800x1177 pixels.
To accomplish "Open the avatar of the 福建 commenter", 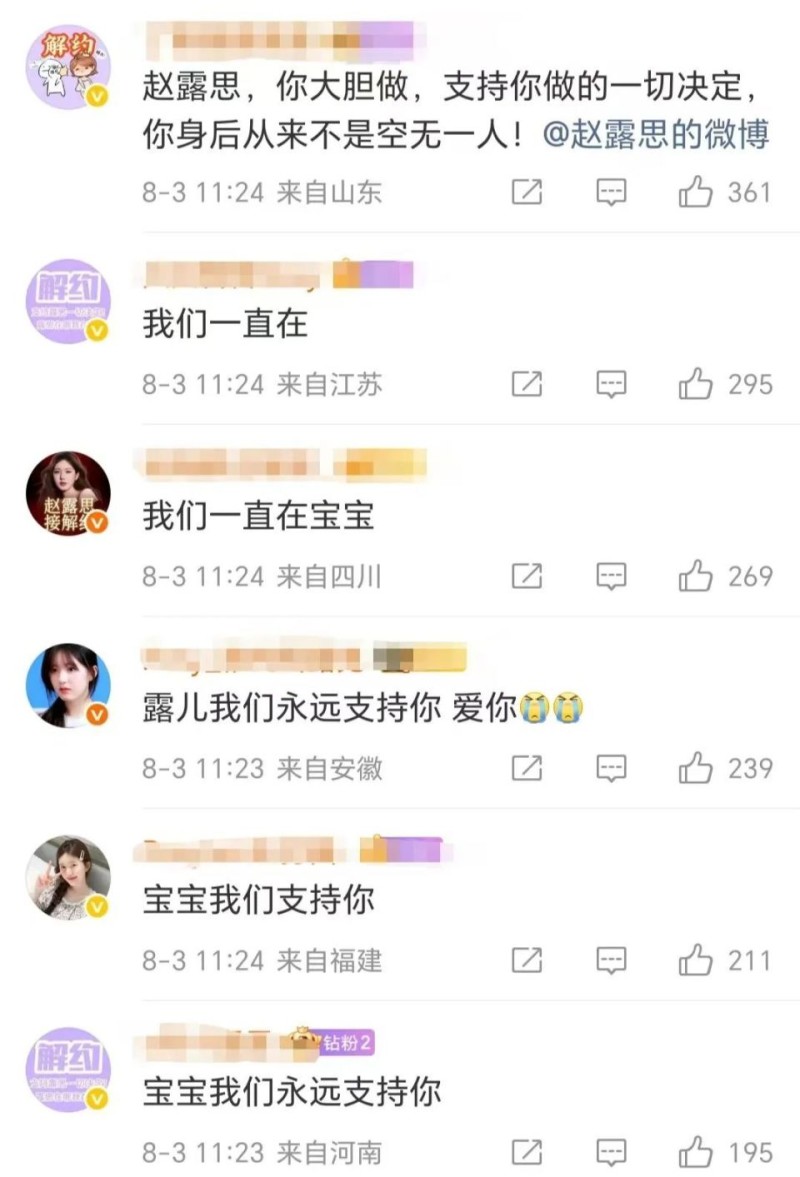I will point(68,877).
